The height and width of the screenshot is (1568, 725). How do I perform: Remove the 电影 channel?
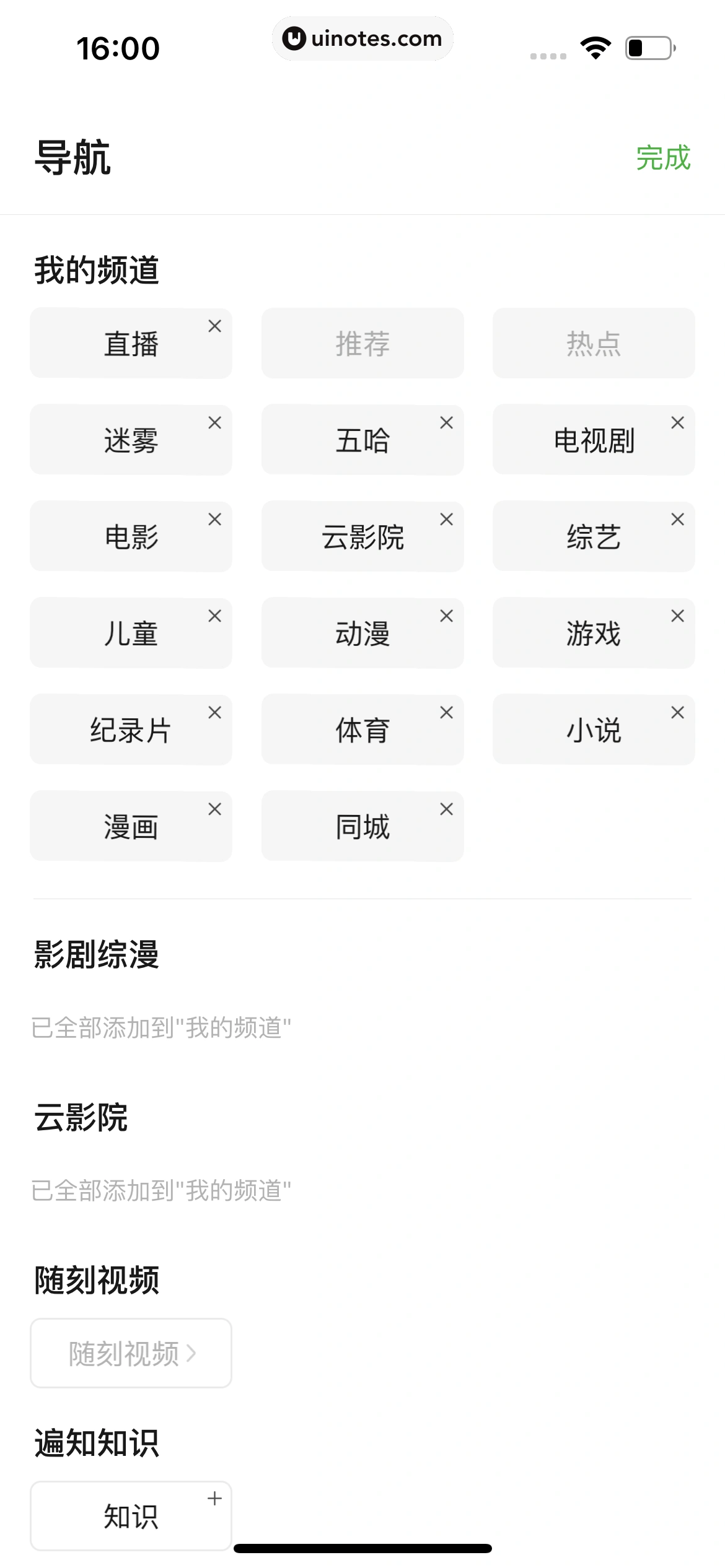(x=215, y=520)
